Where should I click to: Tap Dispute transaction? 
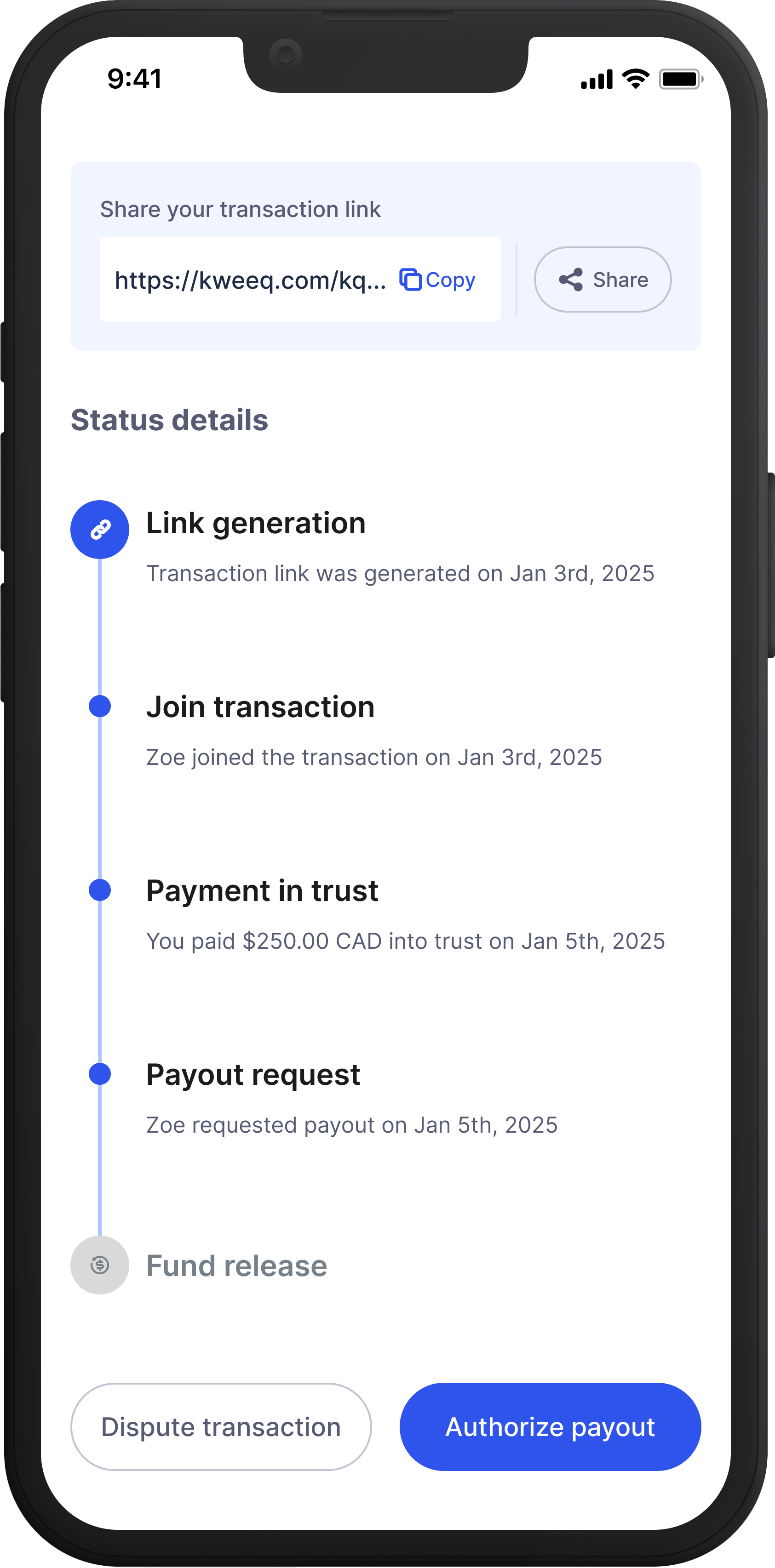click(221, 1426)
